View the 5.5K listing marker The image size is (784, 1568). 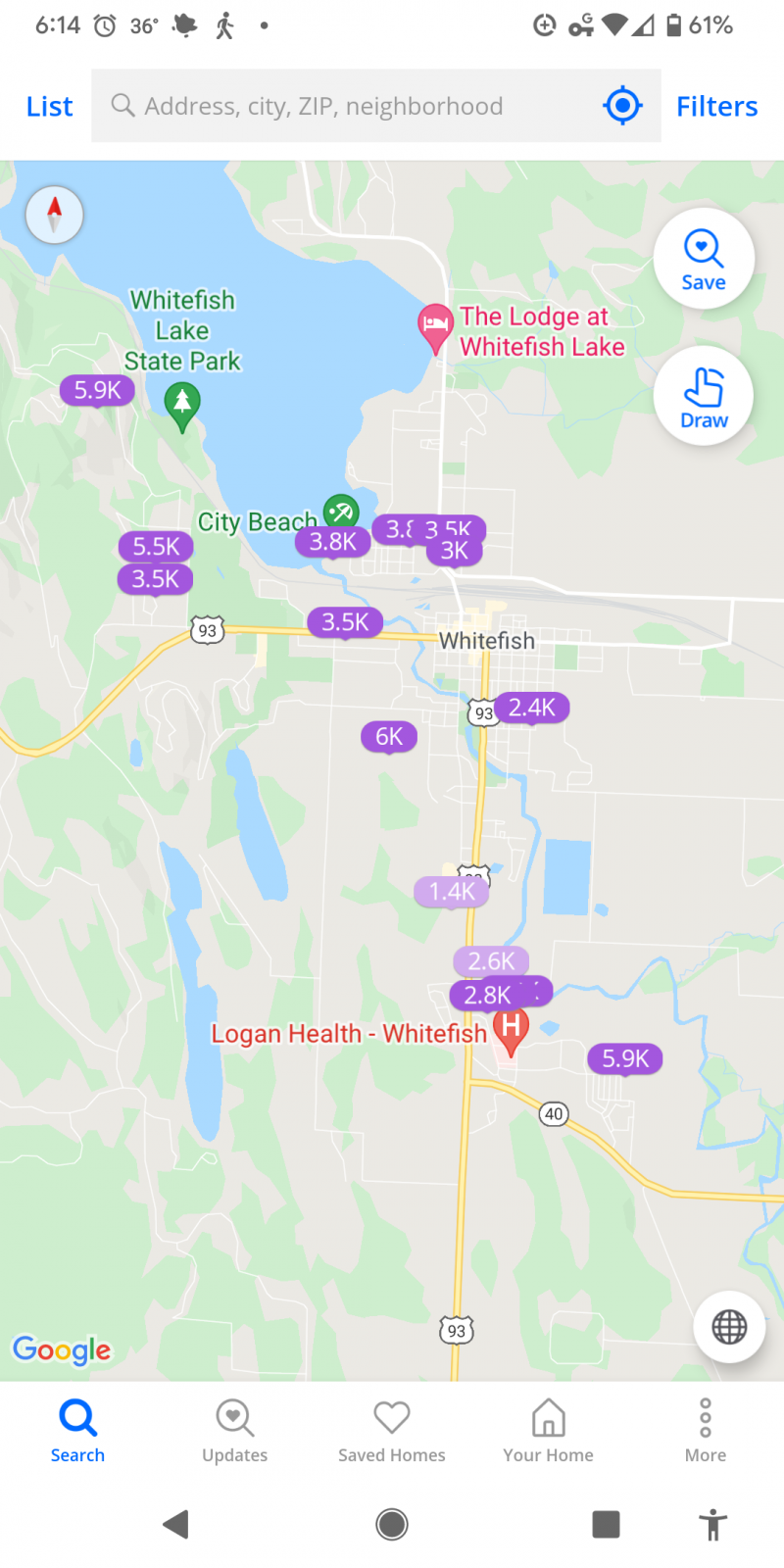click(156, 546)
